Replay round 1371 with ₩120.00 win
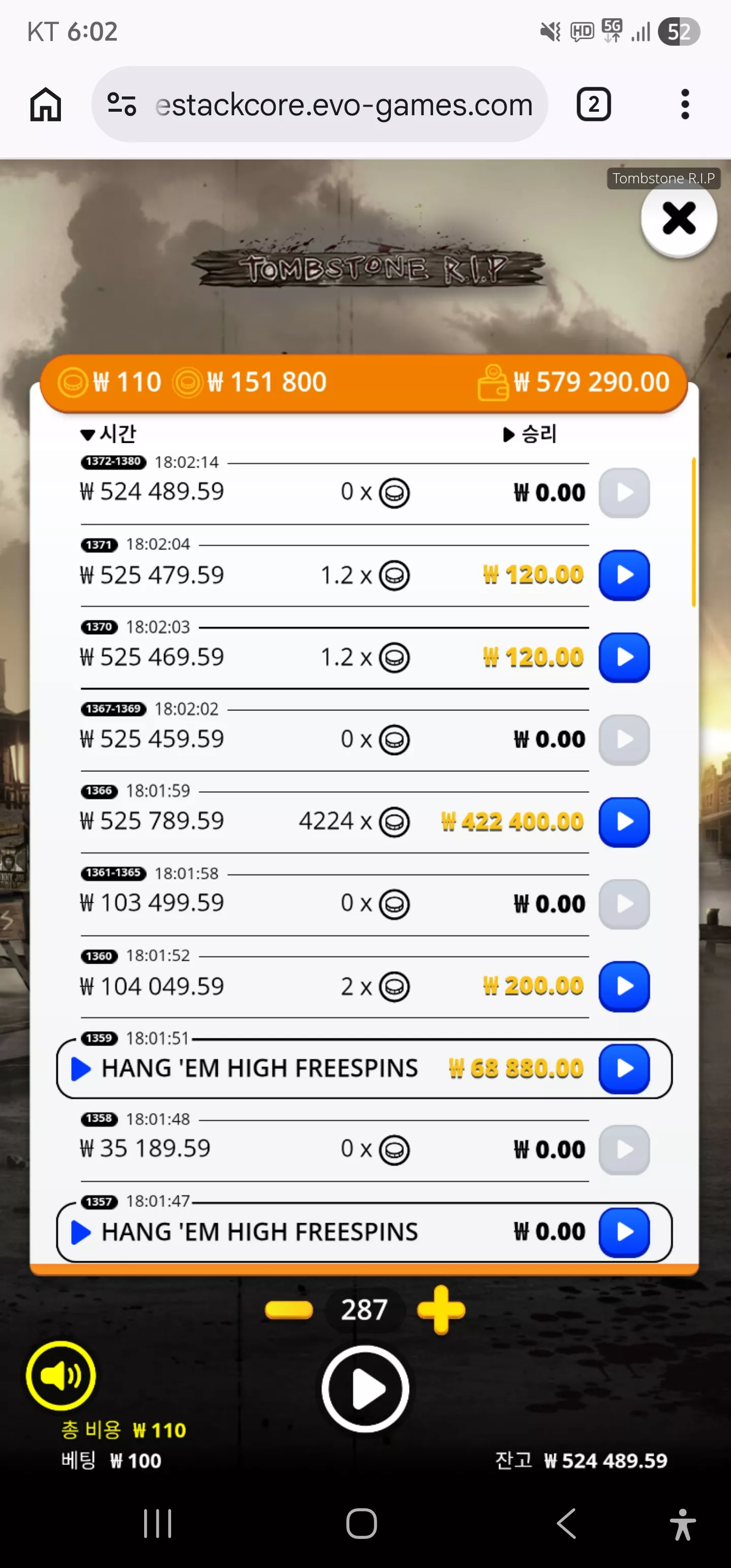This screenshot has width=731, height=1568. (x=624, y=575)
